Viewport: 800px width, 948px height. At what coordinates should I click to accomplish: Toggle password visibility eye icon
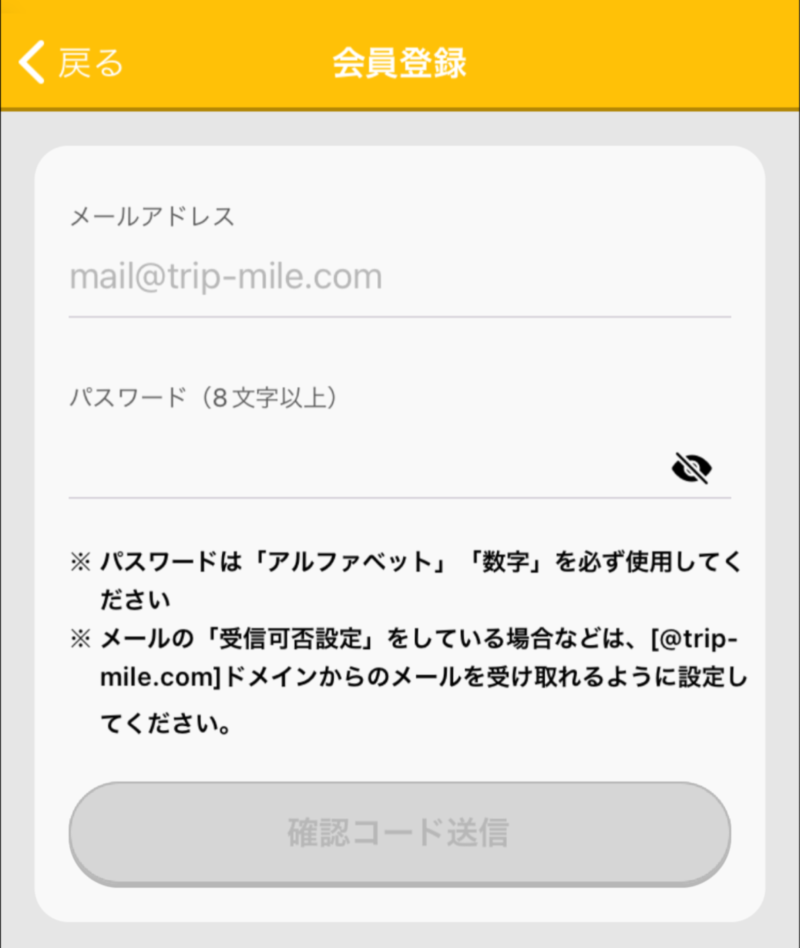click(692, 467)
